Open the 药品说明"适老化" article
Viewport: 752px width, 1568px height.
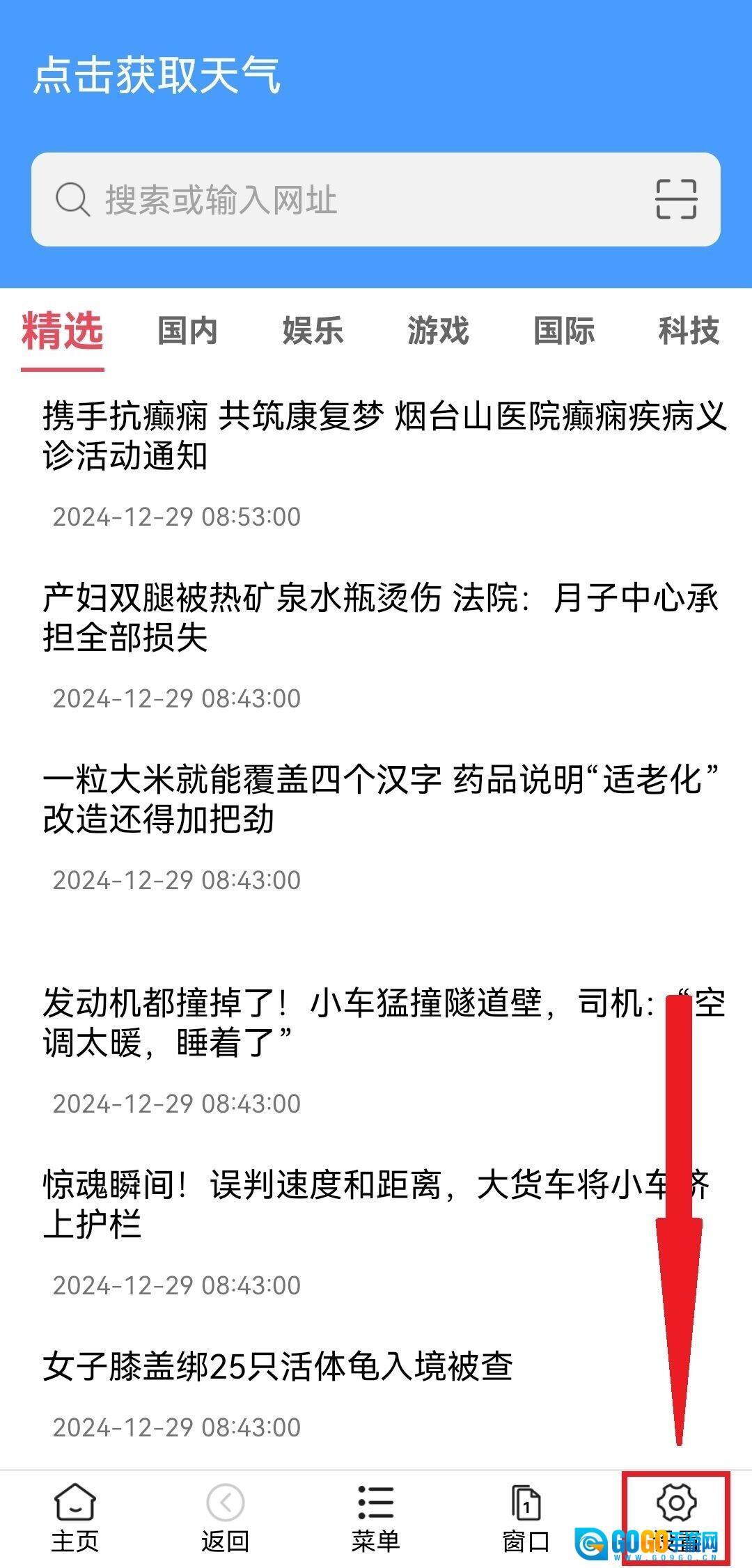tap(380, 799)
